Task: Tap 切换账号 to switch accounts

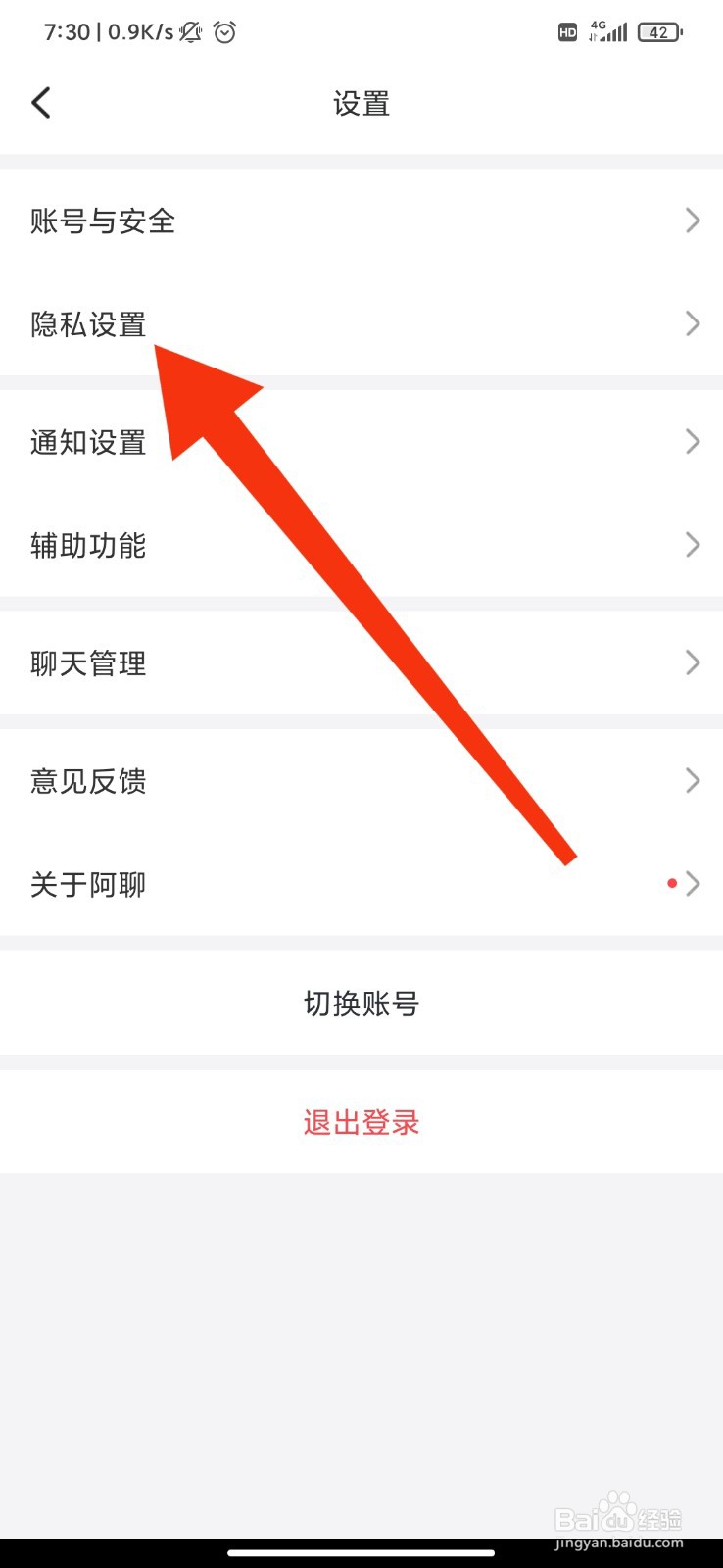Action: (x=361, y=1003)
